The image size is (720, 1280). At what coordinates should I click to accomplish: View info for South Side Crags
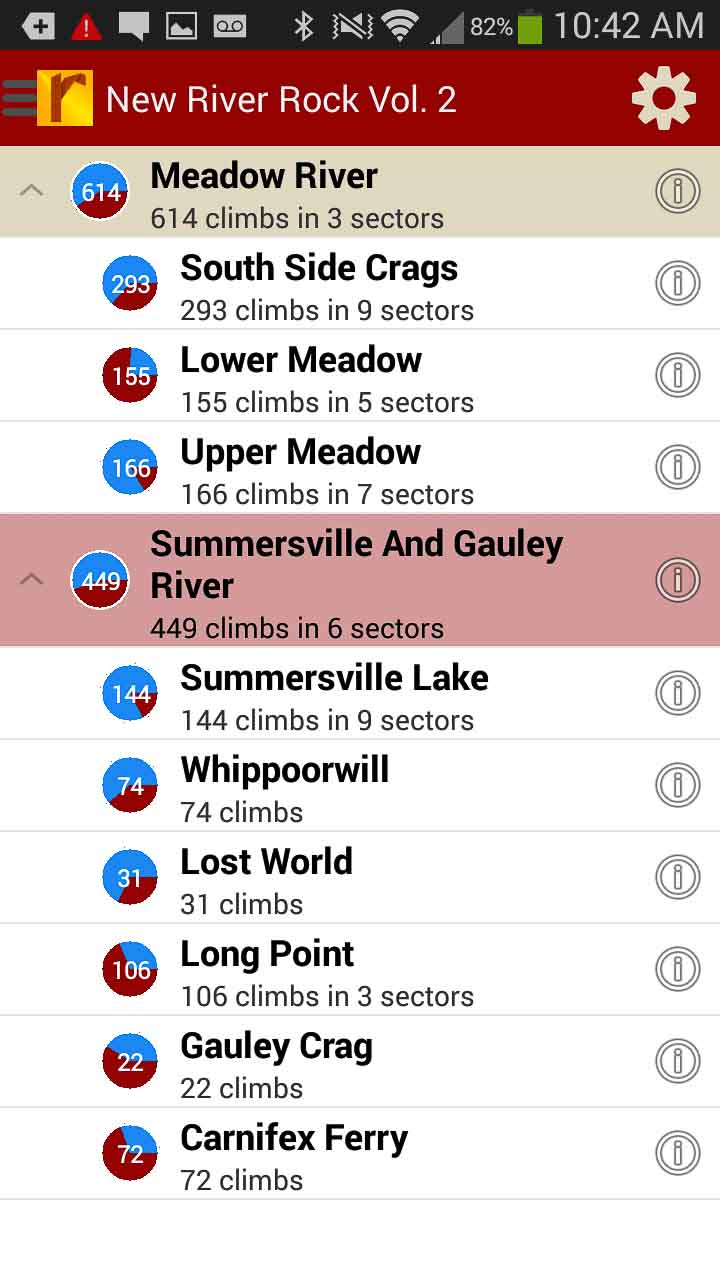677,283
